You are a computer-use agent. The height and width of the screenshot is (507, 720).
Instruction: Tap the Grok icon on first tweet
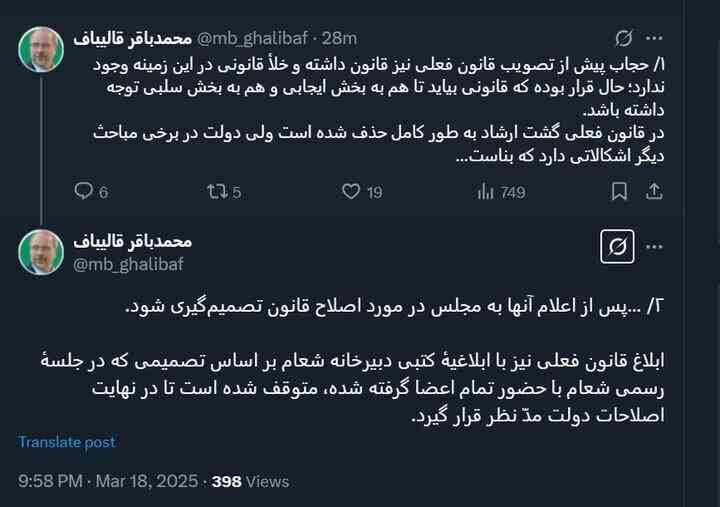coord(622,39)
